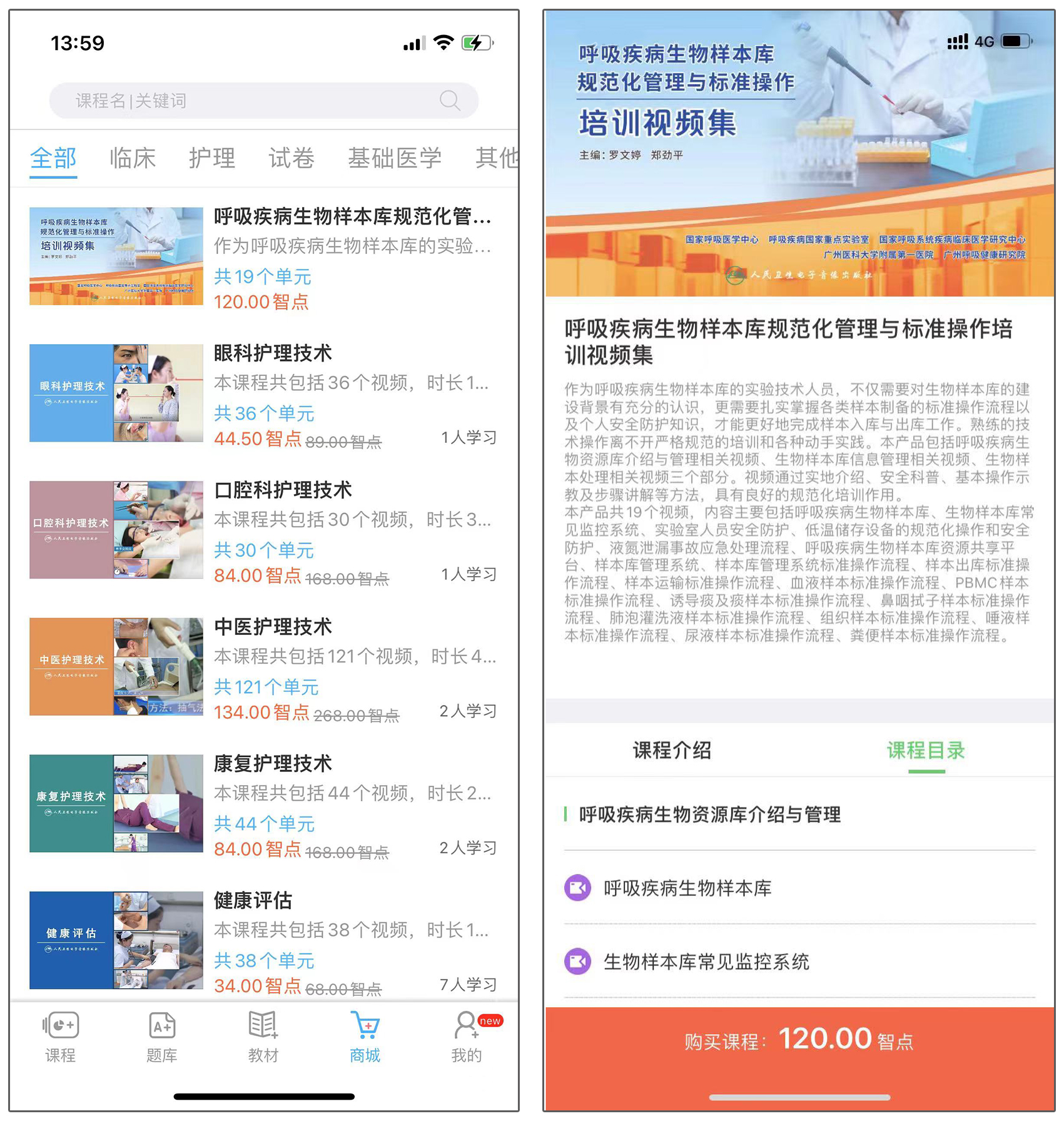Go to the 题库 bottom tab
The image size is (1064, 1121).
coord(162,1037)
